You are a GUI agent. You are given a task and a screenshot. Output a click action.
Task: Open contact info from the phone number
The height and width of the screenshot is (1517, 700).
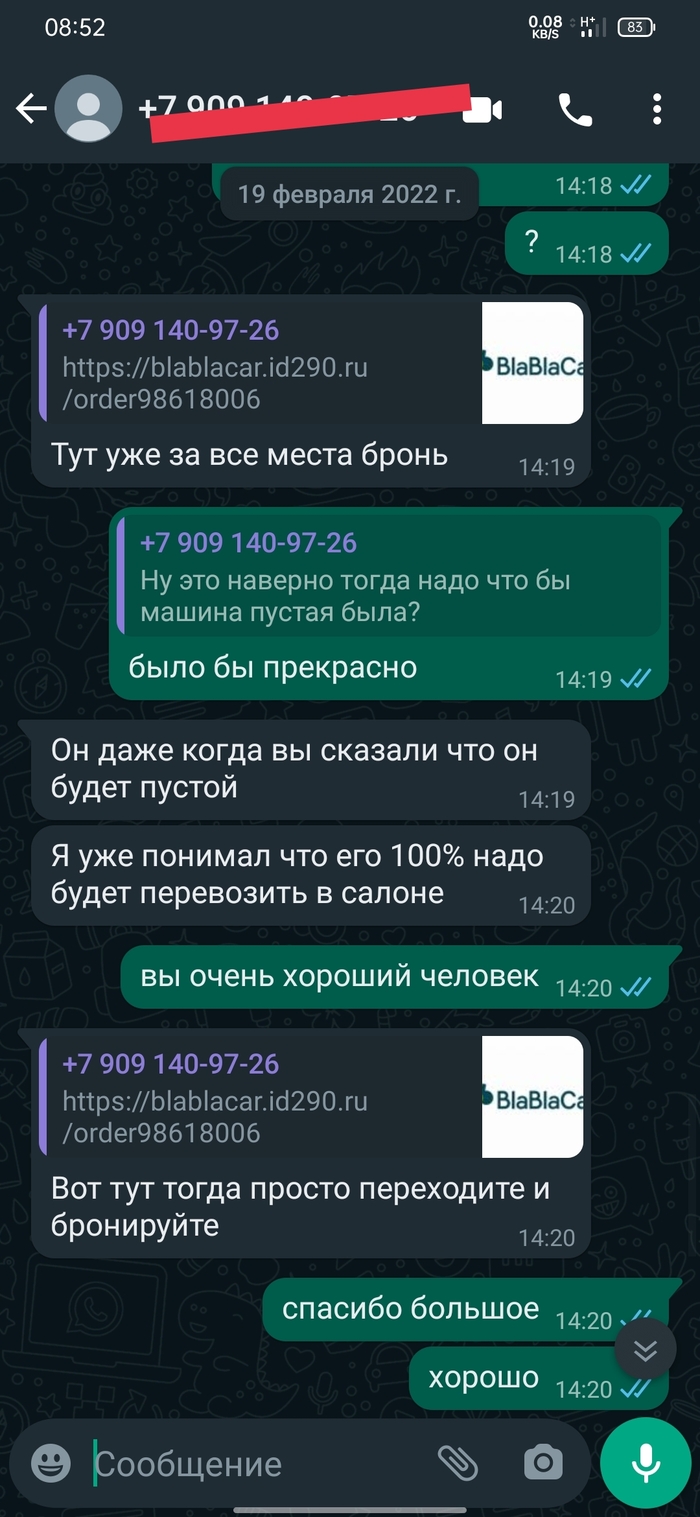click(290, 109)
